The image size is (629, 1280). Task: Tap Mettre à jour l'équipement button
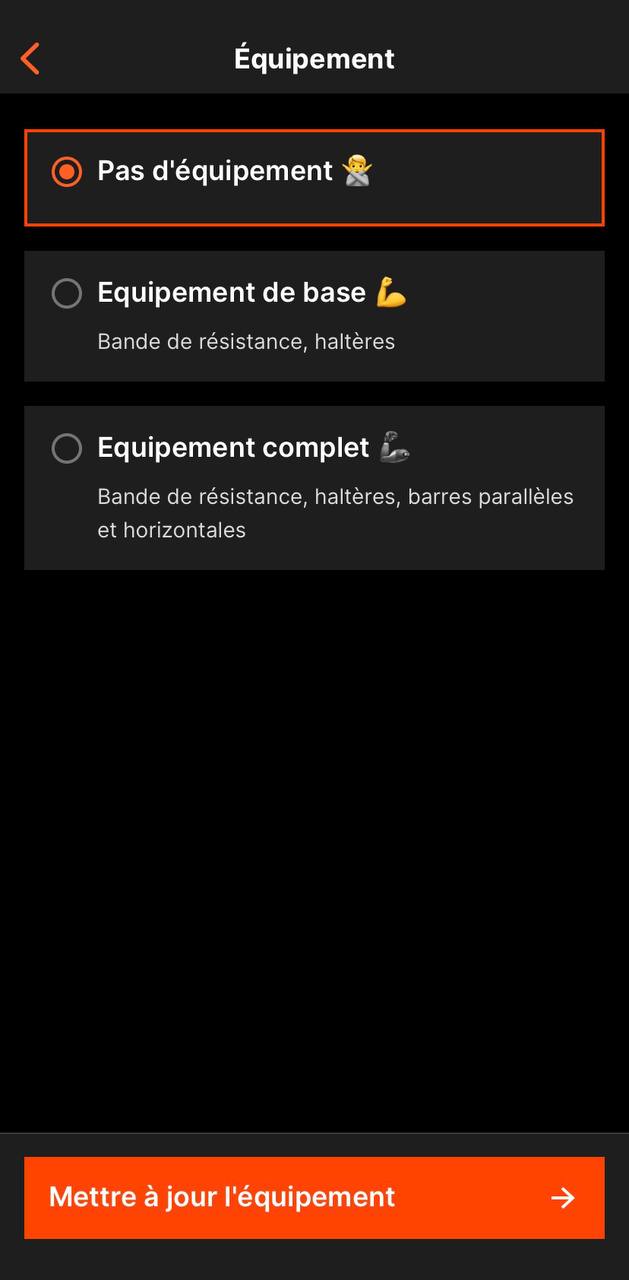click(314, 1197)
